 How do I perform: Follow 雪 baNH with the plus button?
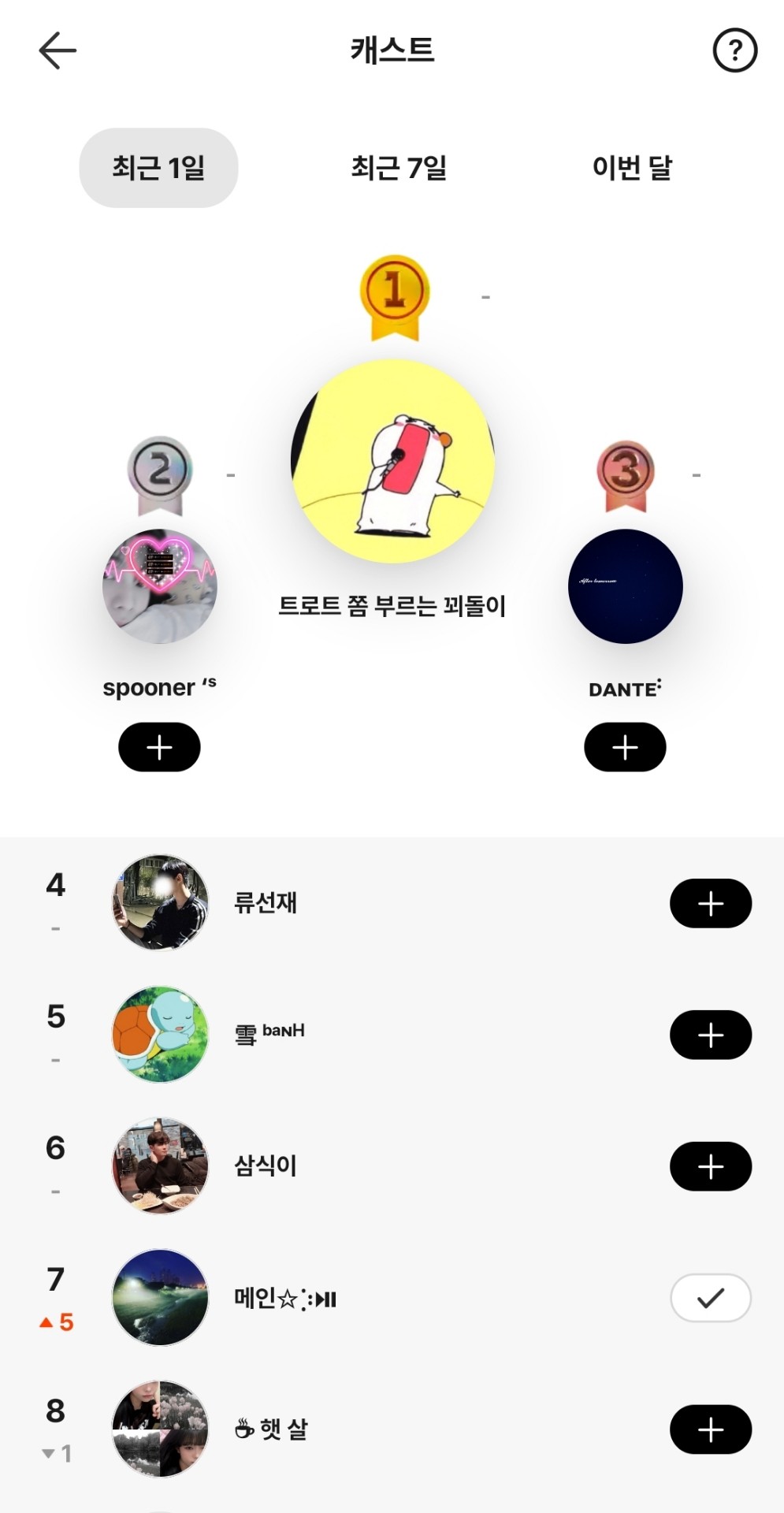coord(710,1035)
